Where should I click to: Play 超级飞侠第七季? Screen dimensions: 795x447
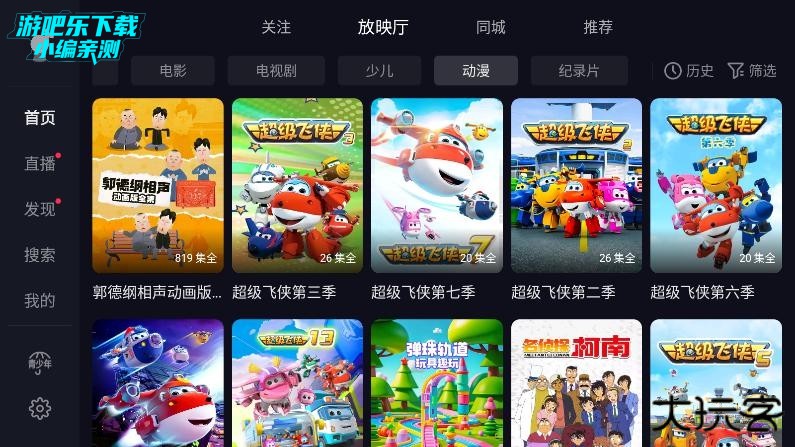(437, 186)
